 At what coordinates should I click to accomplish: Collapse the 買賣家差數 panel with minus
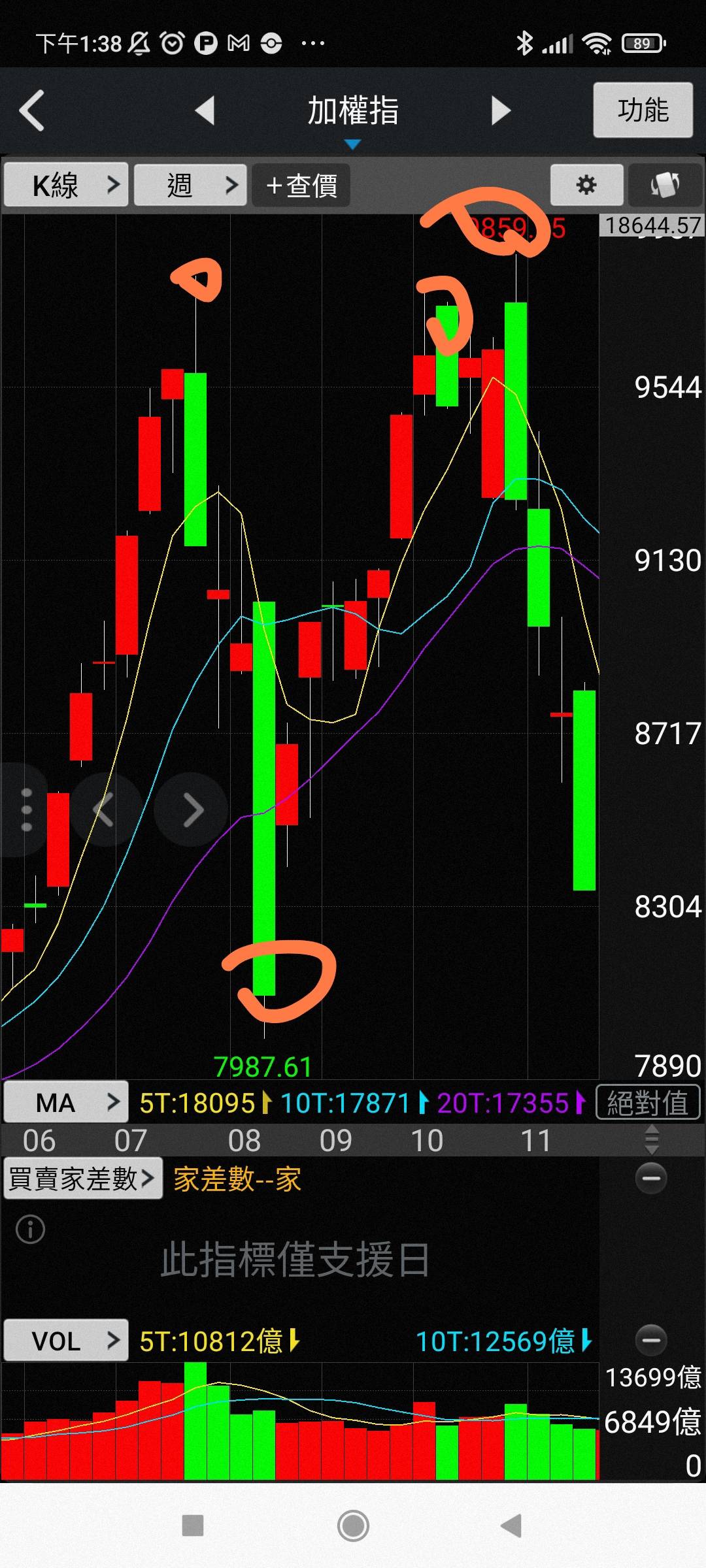tap(651, 1178)
